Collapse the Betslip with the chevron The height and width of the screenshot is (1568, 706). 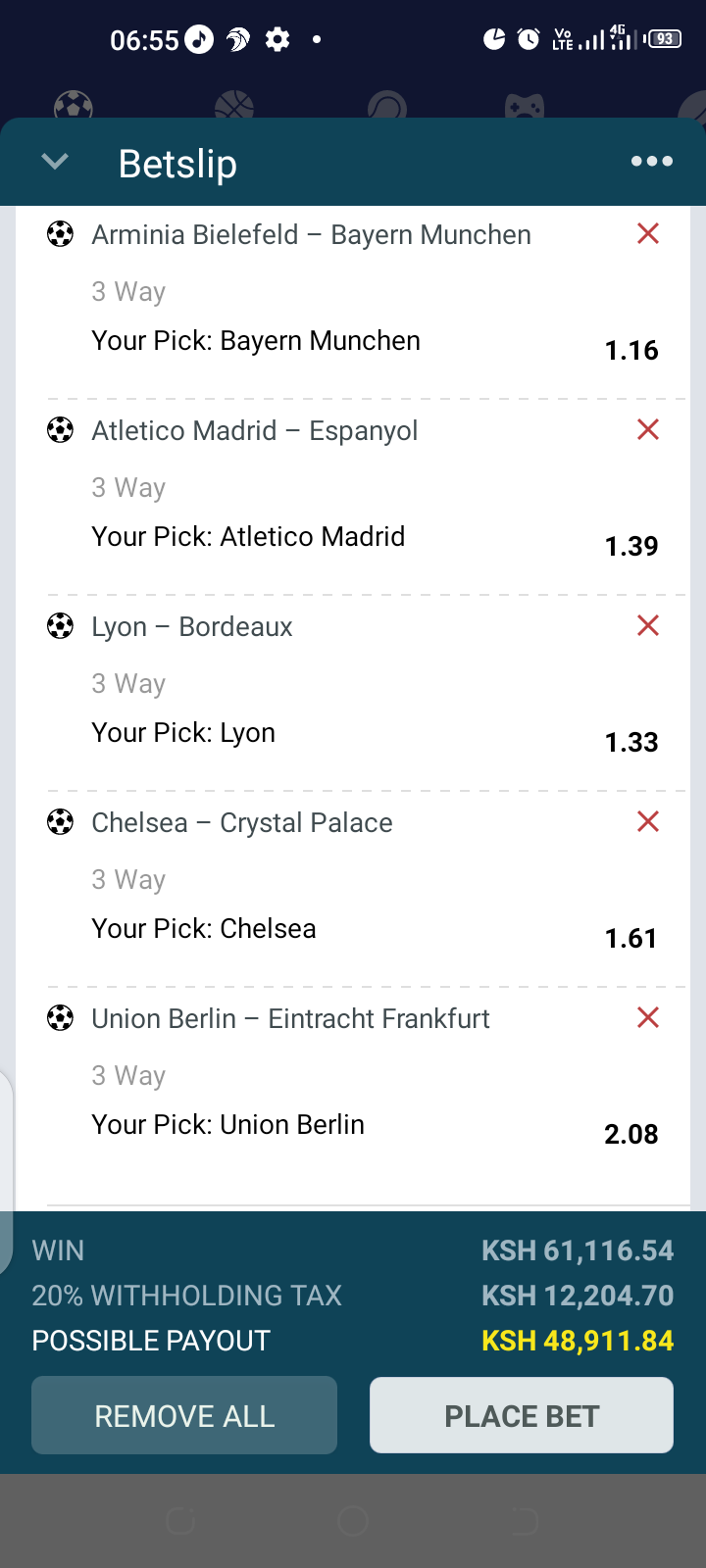point(55,162)
